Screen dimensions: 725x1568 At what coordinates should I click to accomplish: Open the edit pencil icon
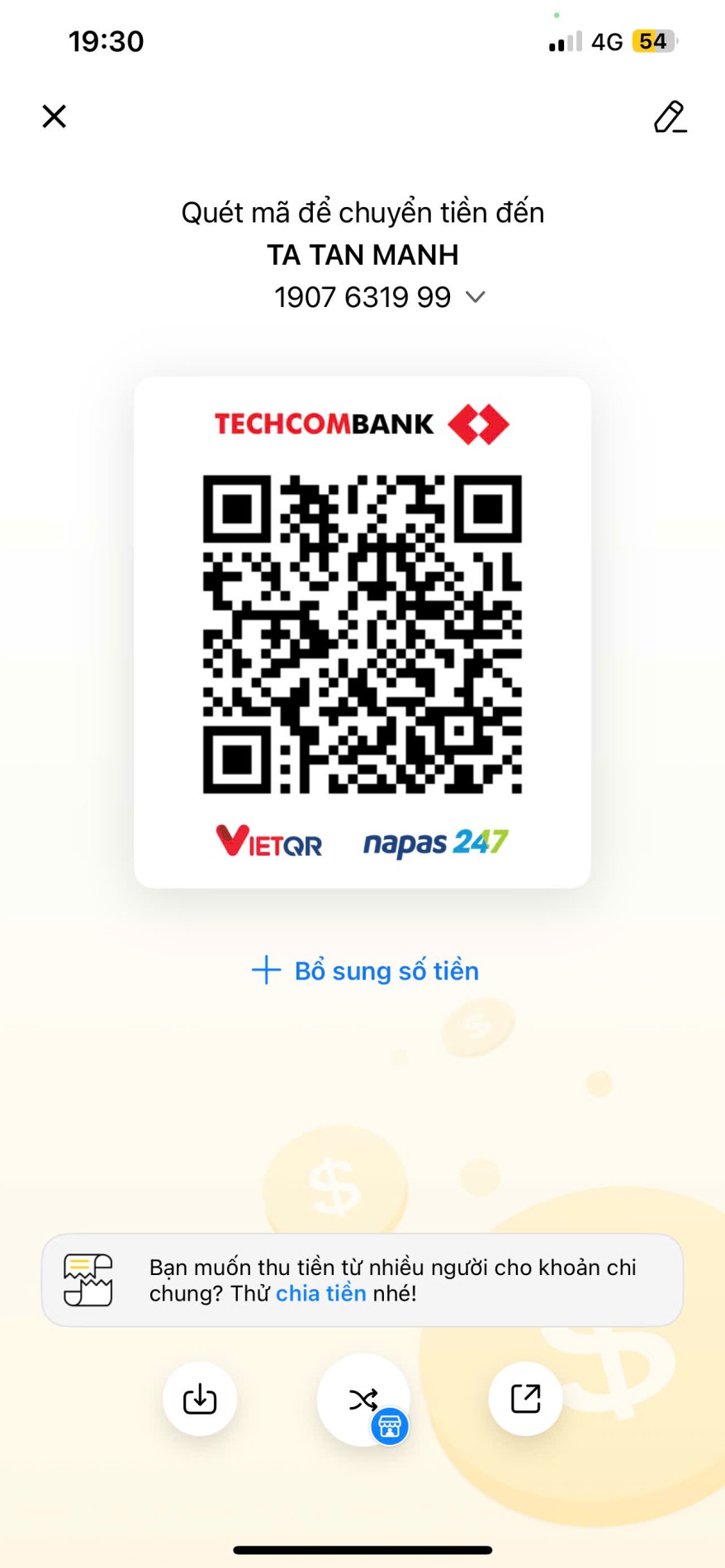670,117
